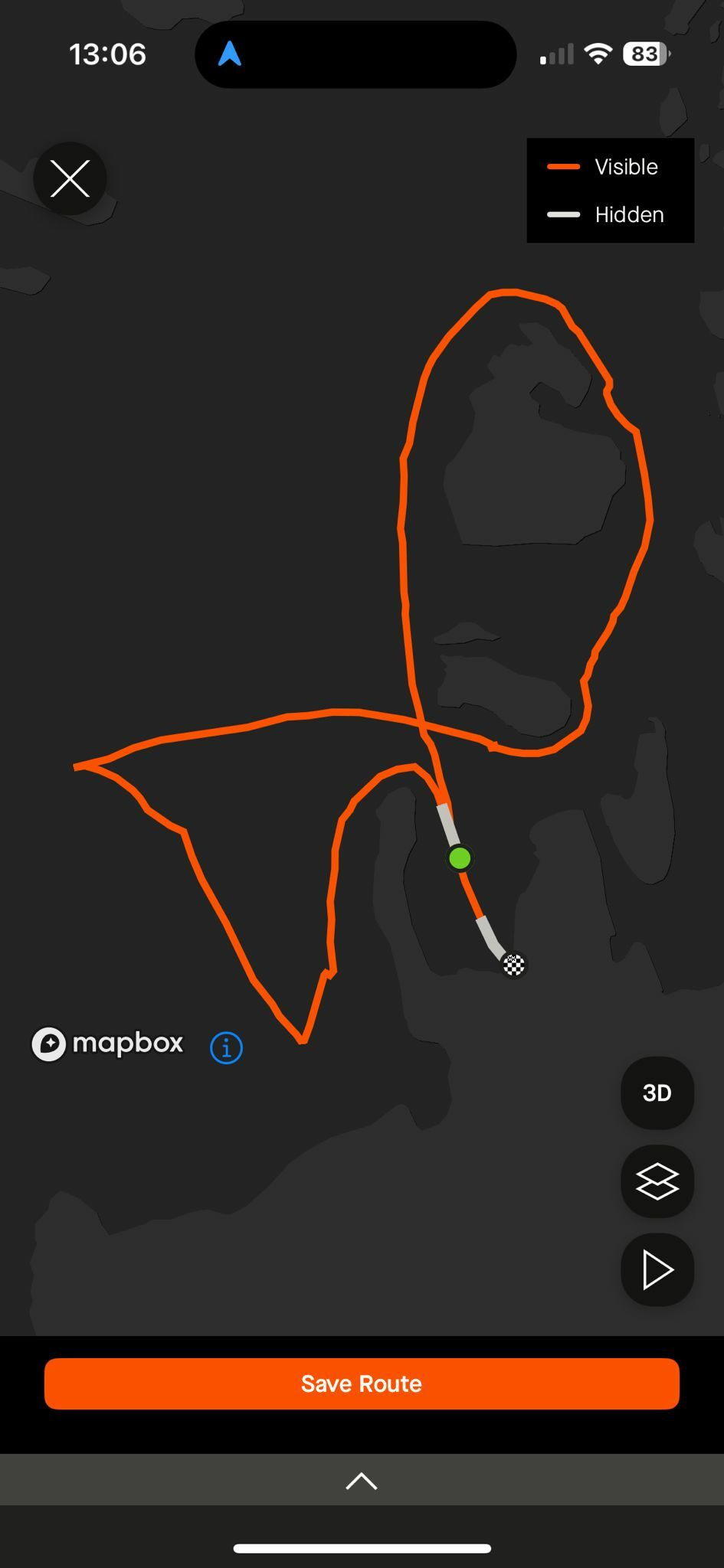724x1568 pixels.
Task: Close the route map view
Action: (70, 179)
